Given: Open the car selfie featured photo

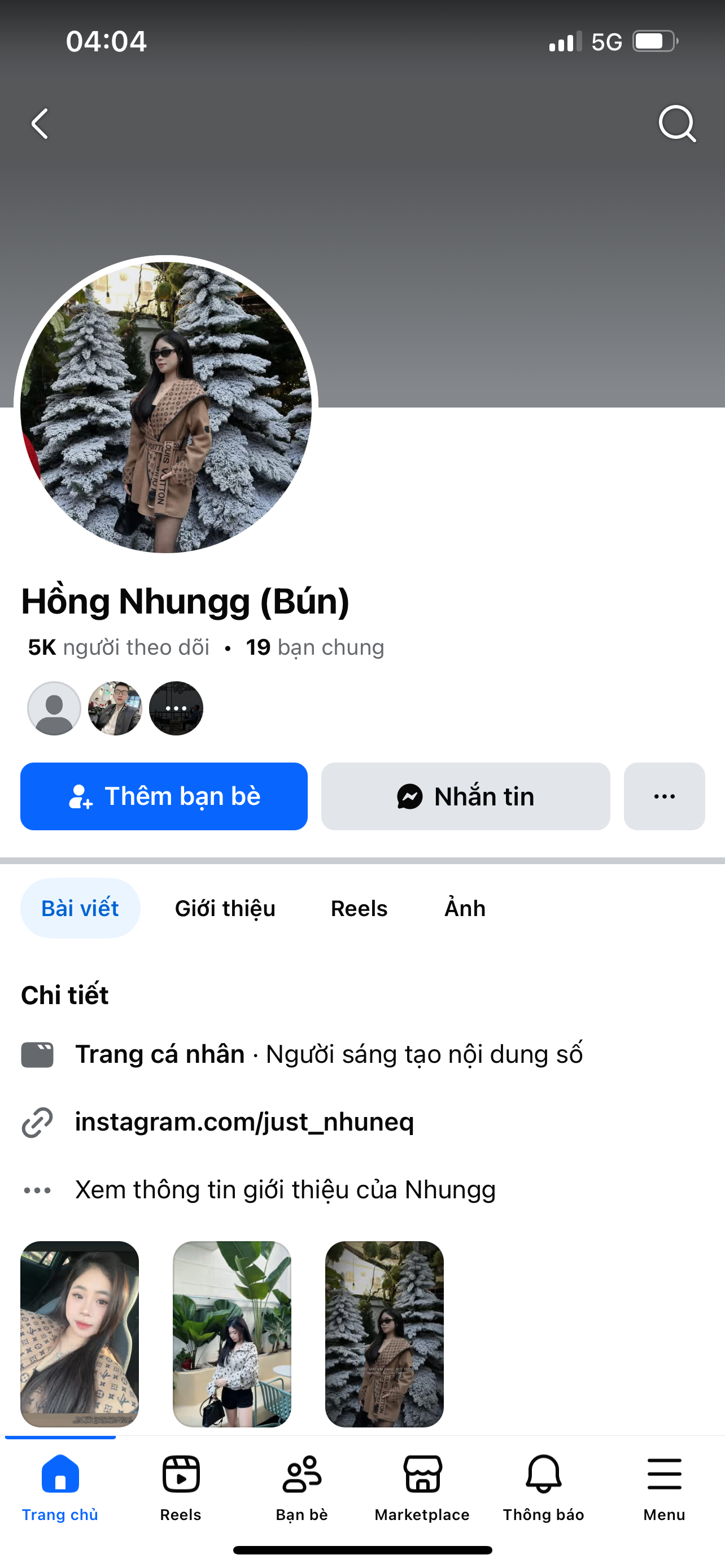Looking at the screenshot, I should (80, 1333).
